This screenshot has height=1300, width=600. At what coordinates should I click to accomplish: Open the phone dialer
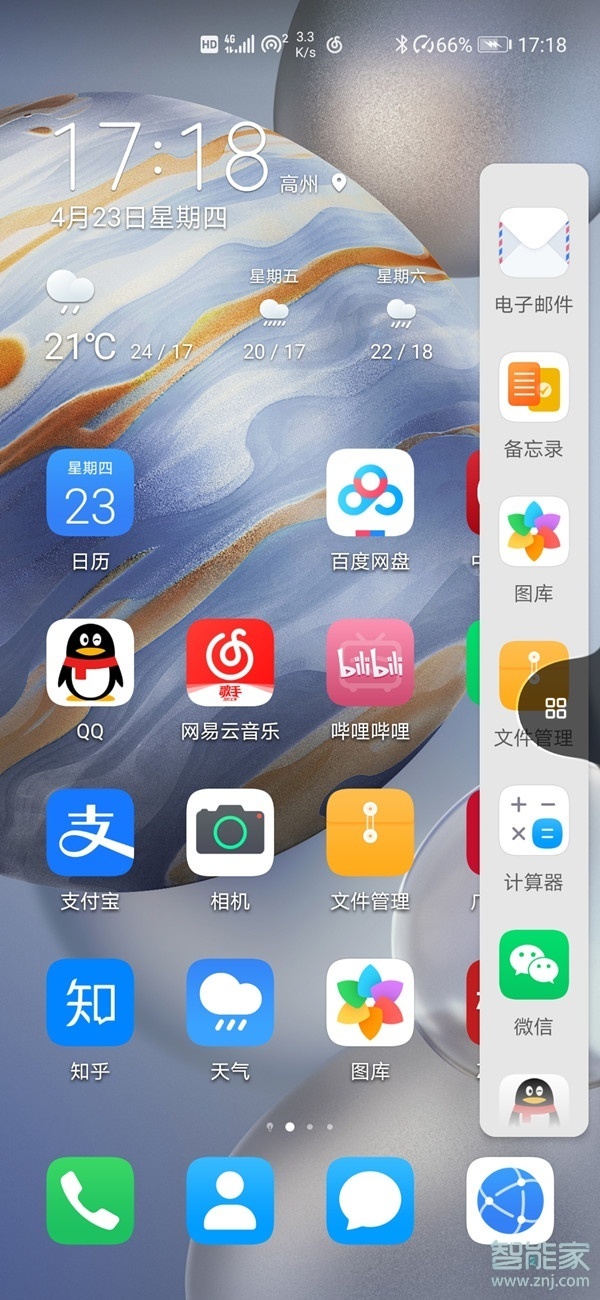click(x=90, y=1200)
